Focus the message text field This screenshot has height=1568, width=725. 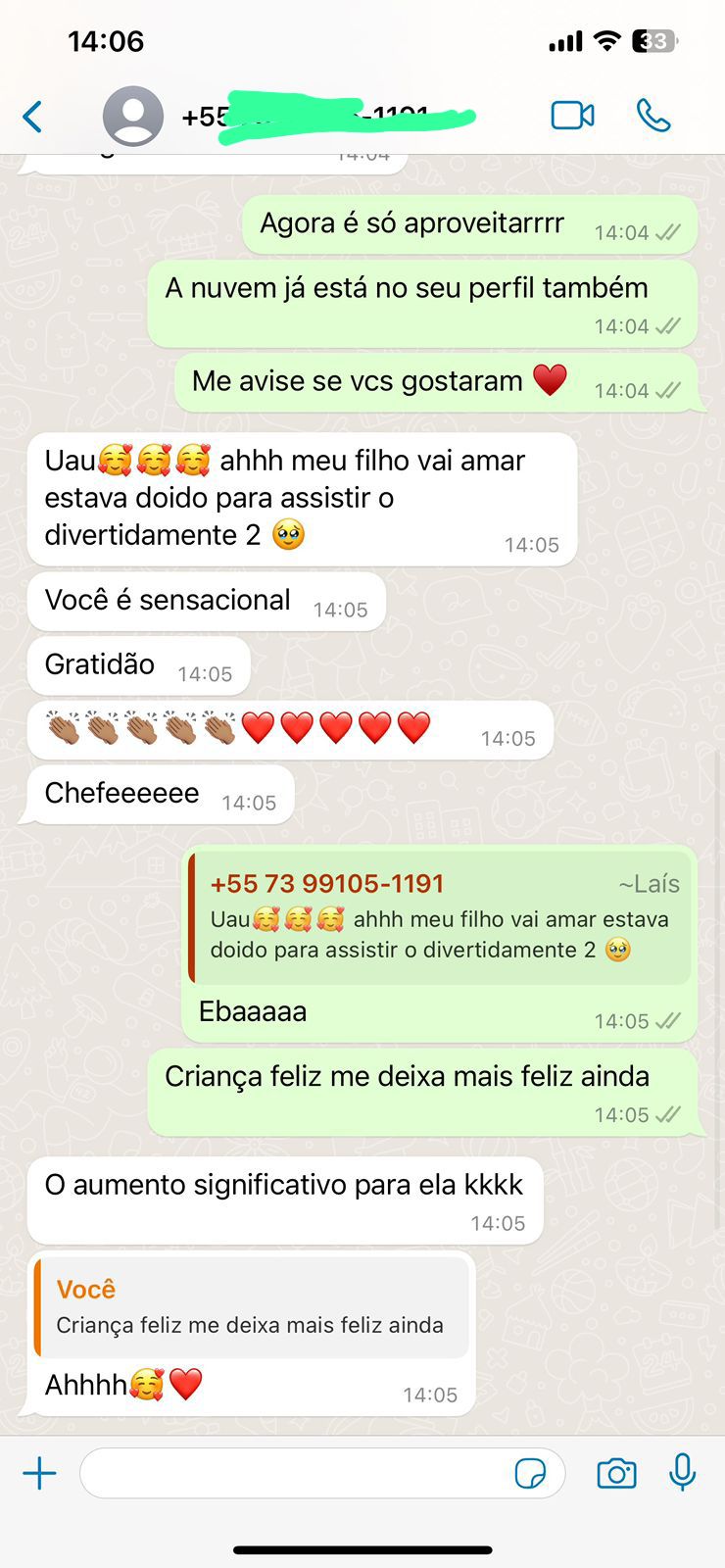coord(294,1473)
